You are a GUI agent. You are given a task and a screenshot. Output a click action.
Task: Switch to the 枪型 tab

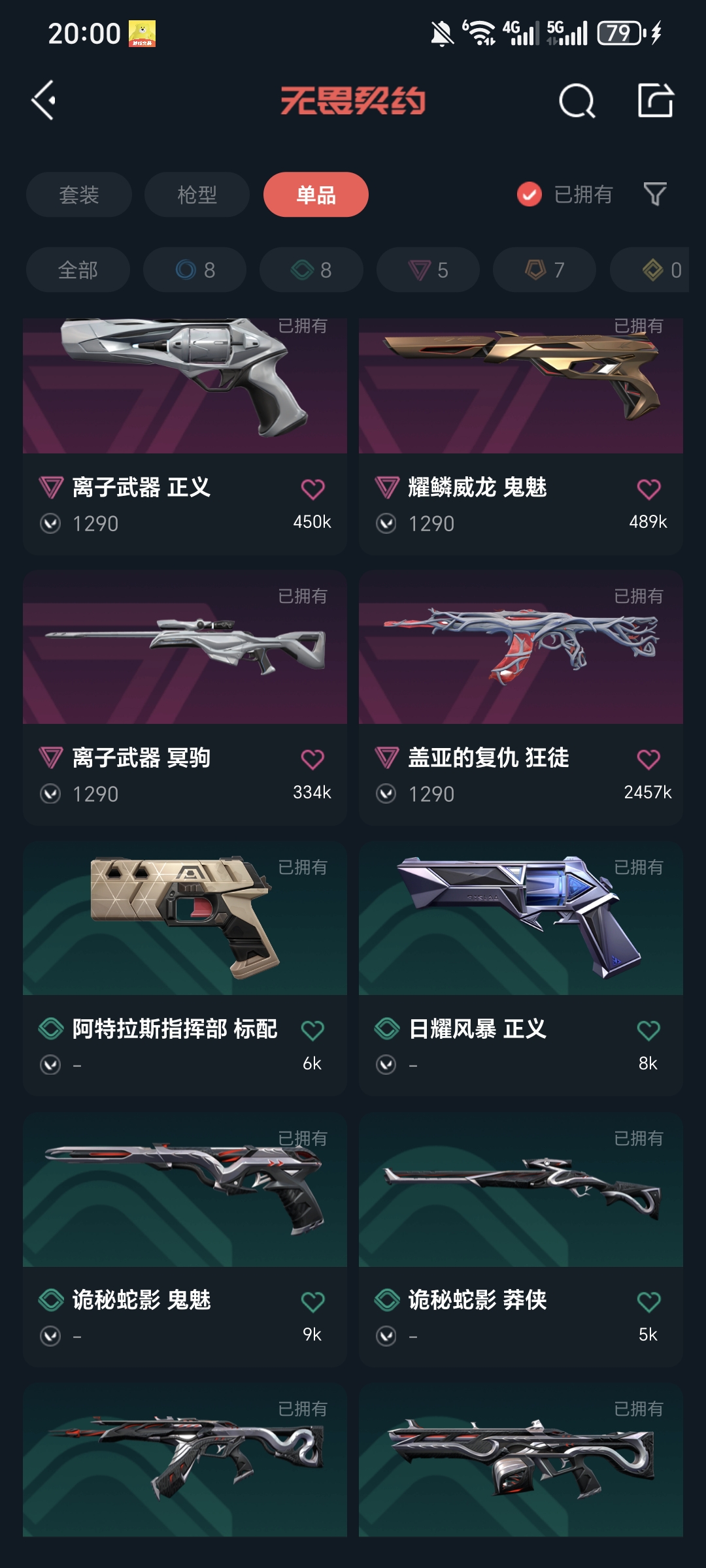[x=197, y=195]
